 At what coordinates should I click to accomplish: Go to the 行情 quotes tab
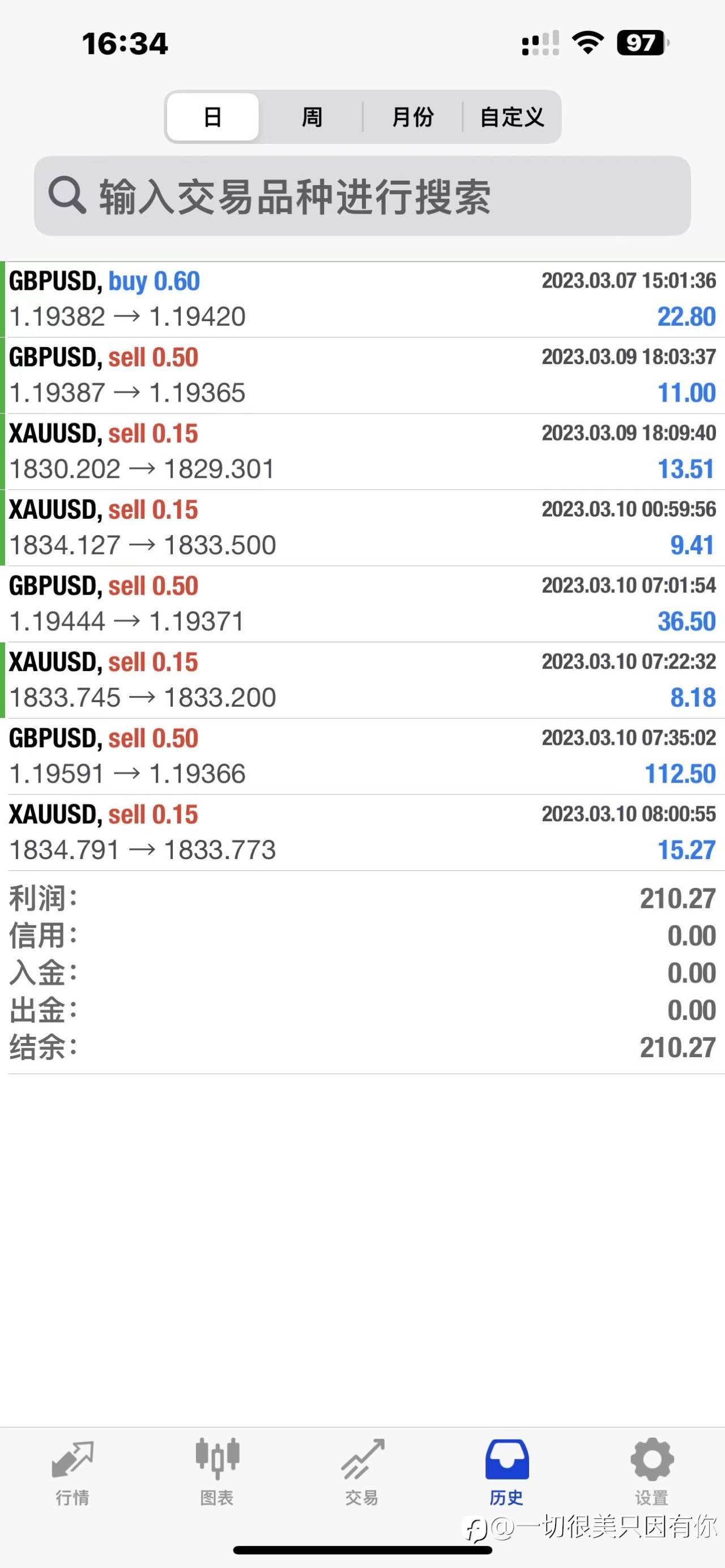tap(72, 1472)
